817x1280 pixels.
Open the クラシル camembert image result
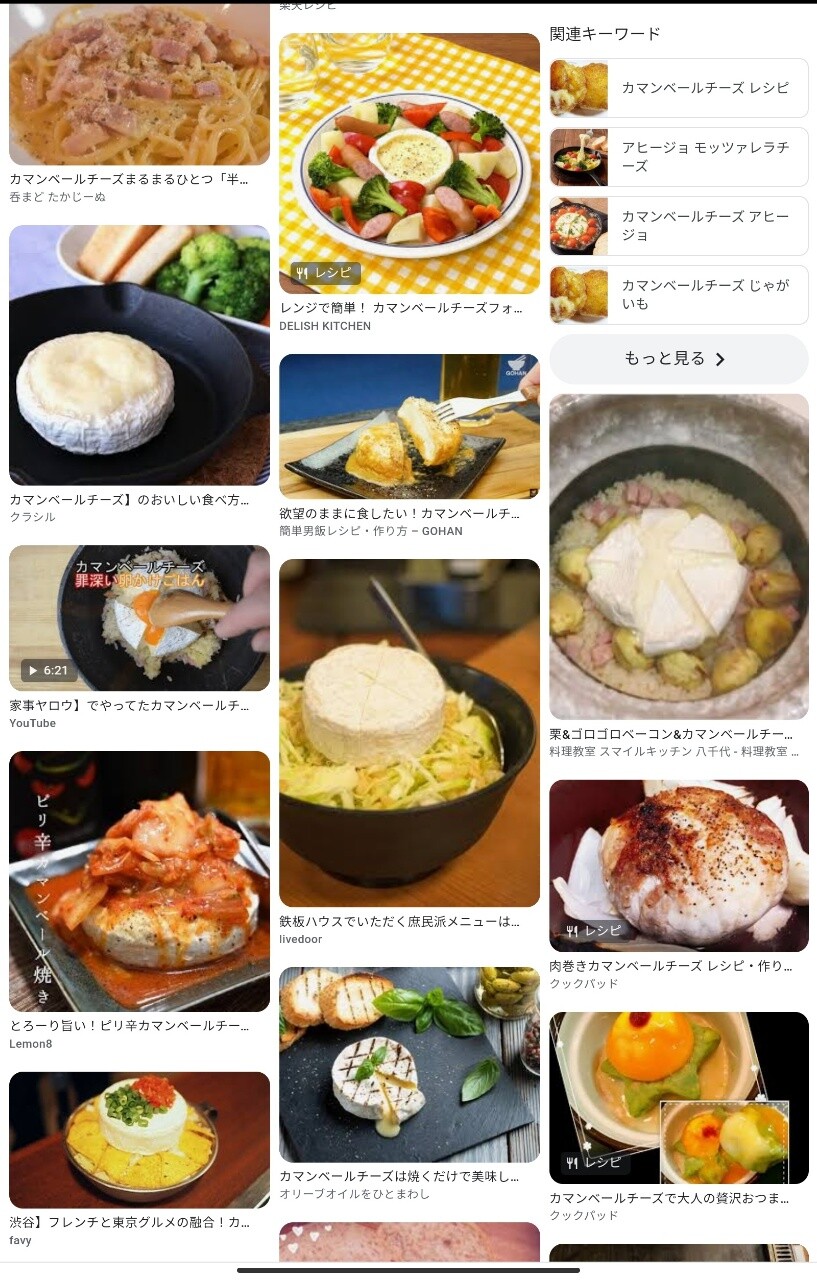[139, 355]
